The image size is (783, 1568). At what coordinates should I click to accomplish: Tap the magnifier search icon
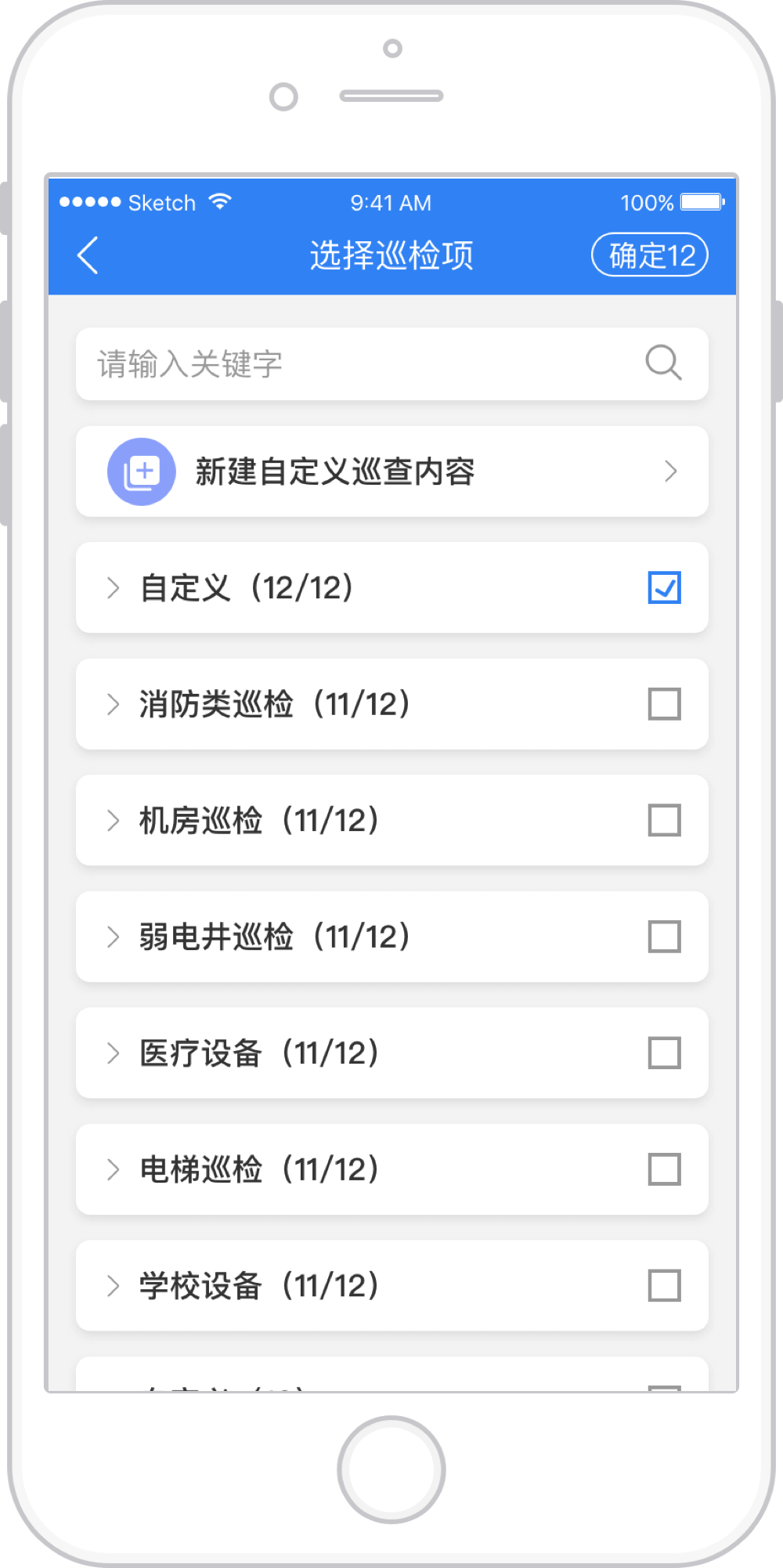663,363
